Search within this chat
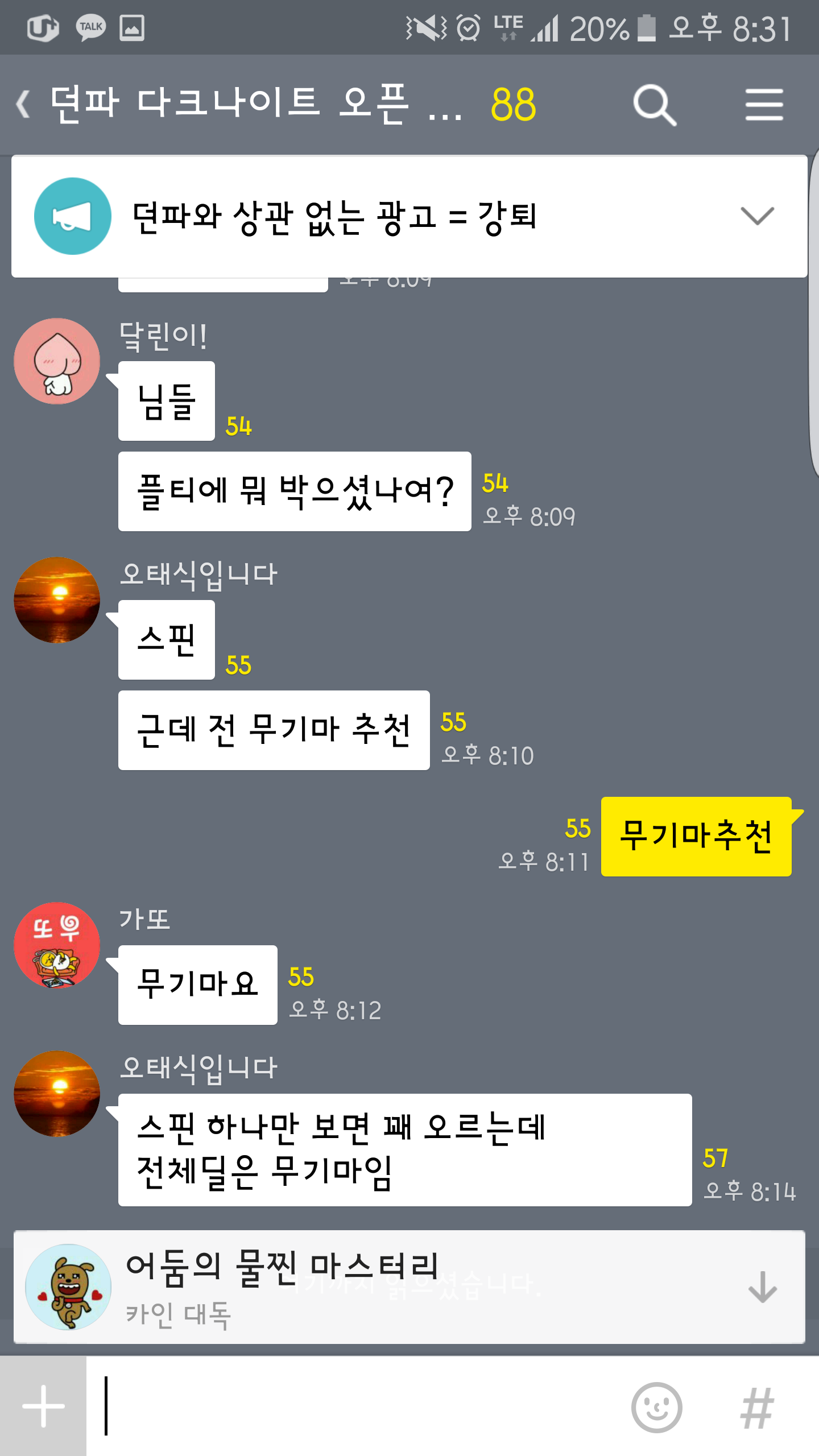 pos(654,105)
